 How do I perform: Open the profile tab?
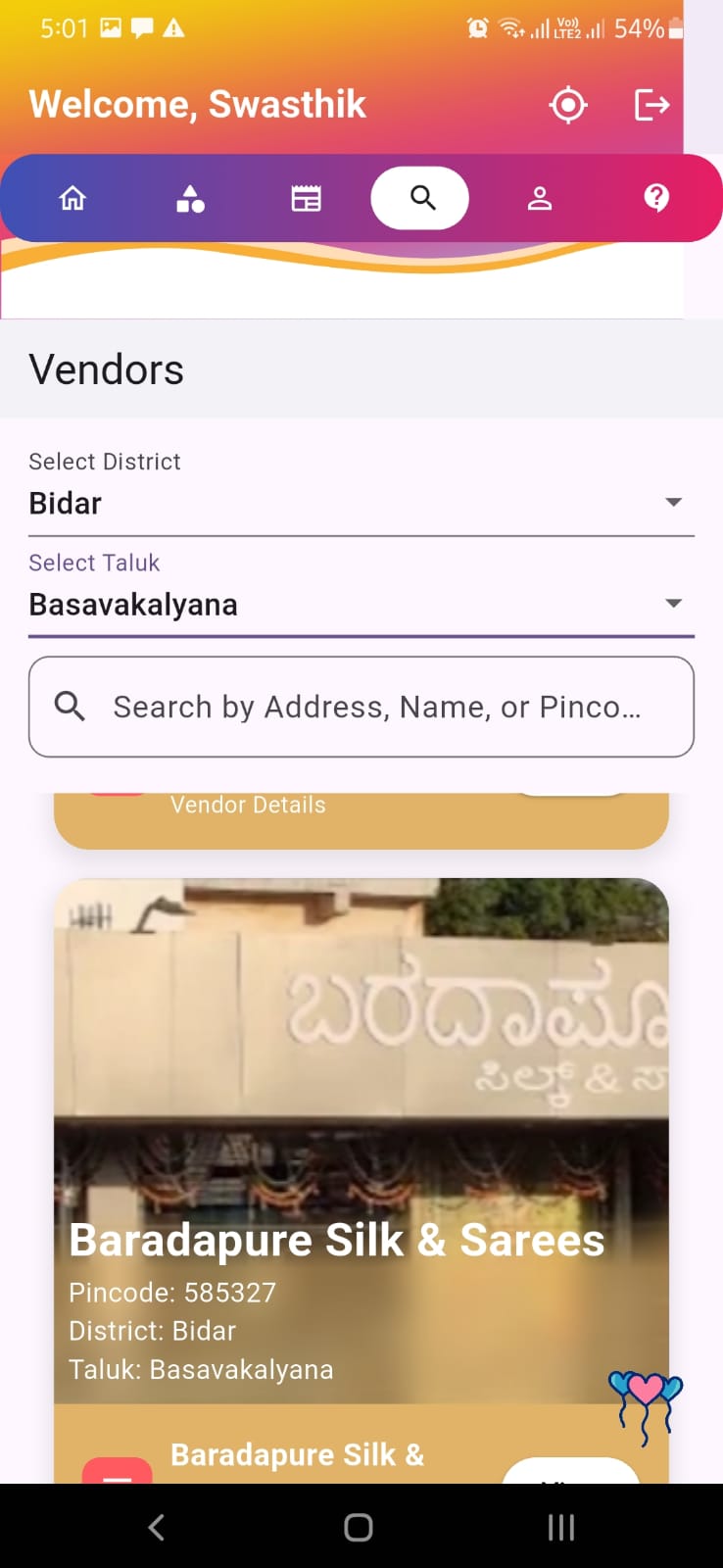(540, 199)
